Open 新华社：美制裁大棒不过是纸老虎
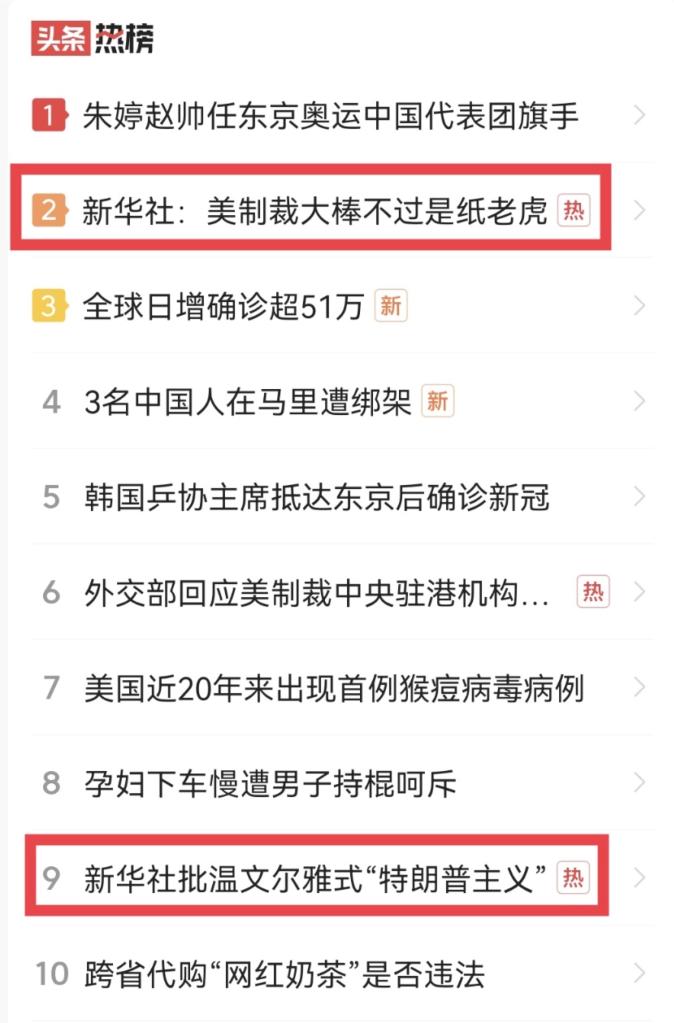Viewport: 674px width, 1023px height. 315,211
